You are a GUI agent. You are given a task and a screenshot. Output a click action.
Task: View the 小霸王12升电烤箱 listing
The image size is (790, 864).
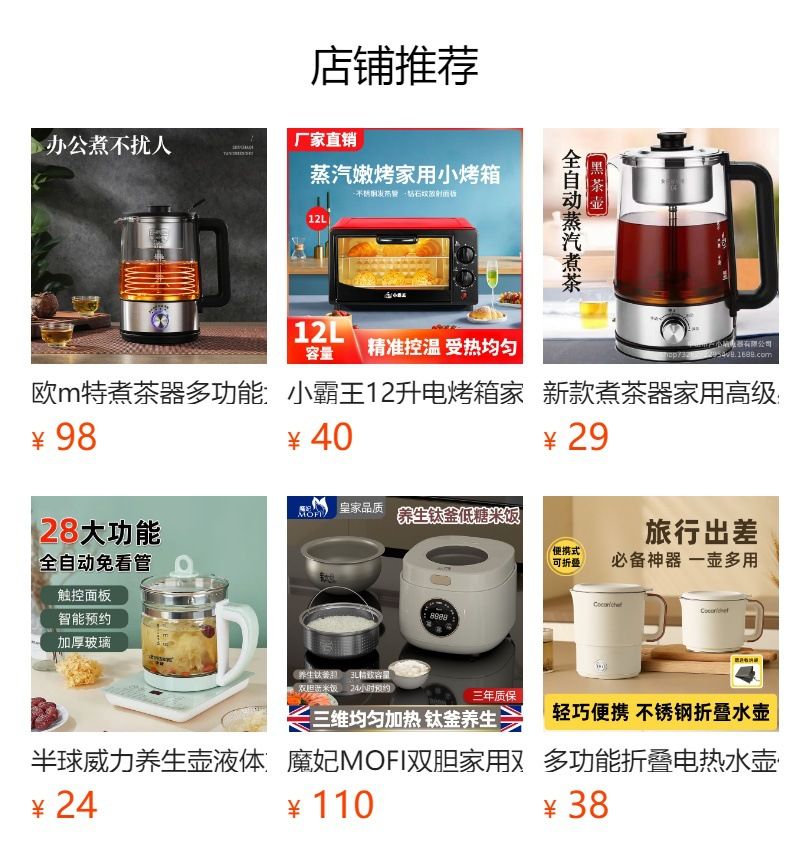tap(405, 246)
